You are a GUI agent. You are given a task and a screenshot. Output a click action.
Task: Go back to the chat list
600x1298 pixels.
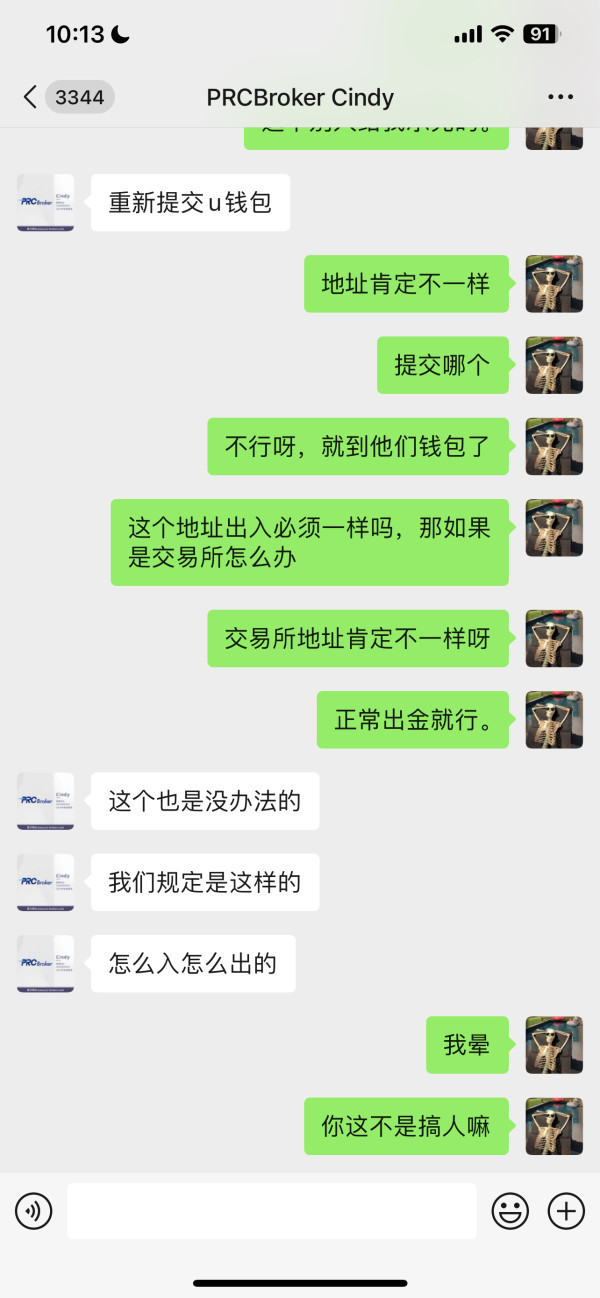(30, 97)
